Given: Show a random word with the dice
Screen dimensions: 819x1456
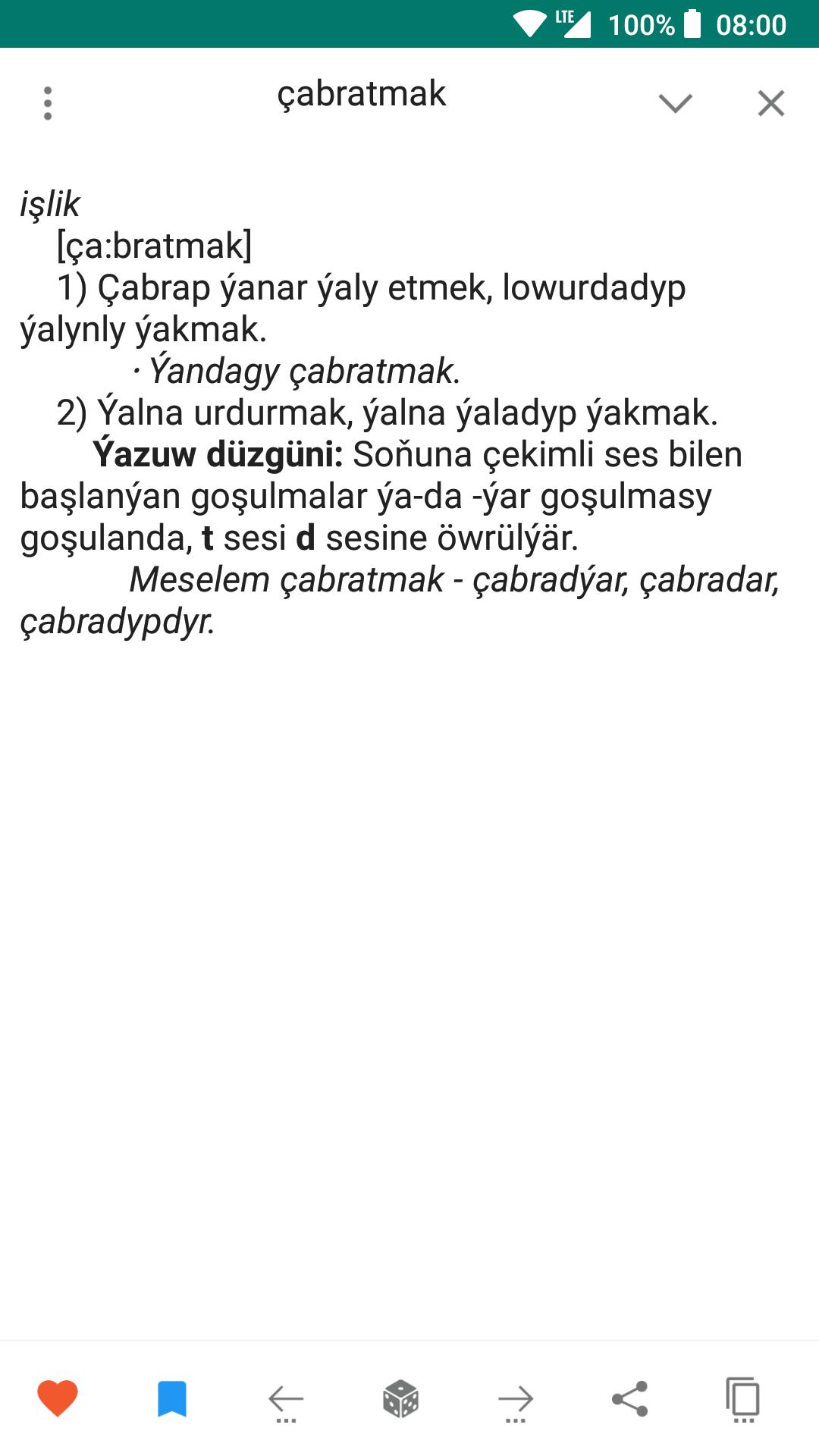Looking at the screenshot, I should click(x=401, y=1399).
